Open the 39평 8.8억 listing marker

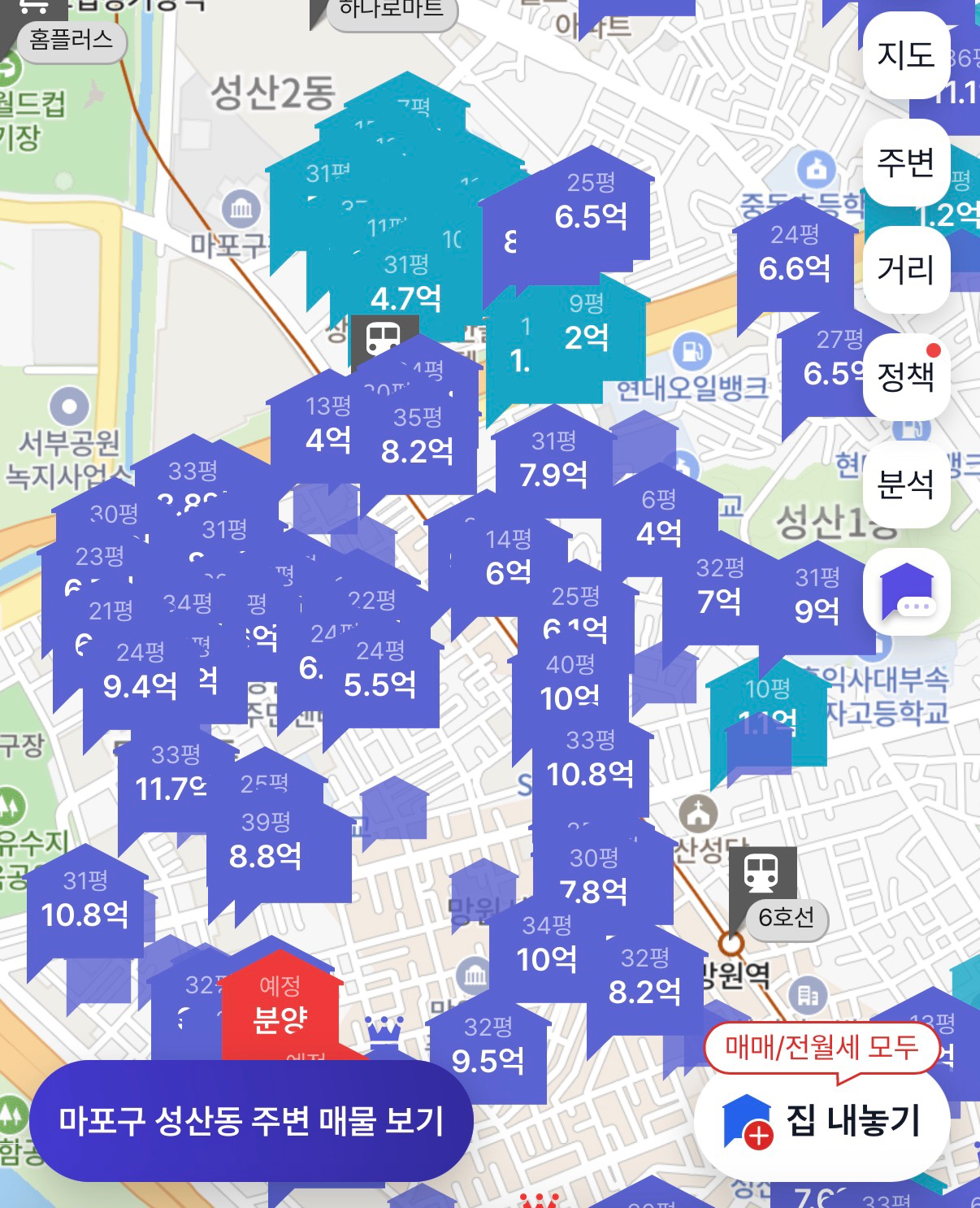266,843
